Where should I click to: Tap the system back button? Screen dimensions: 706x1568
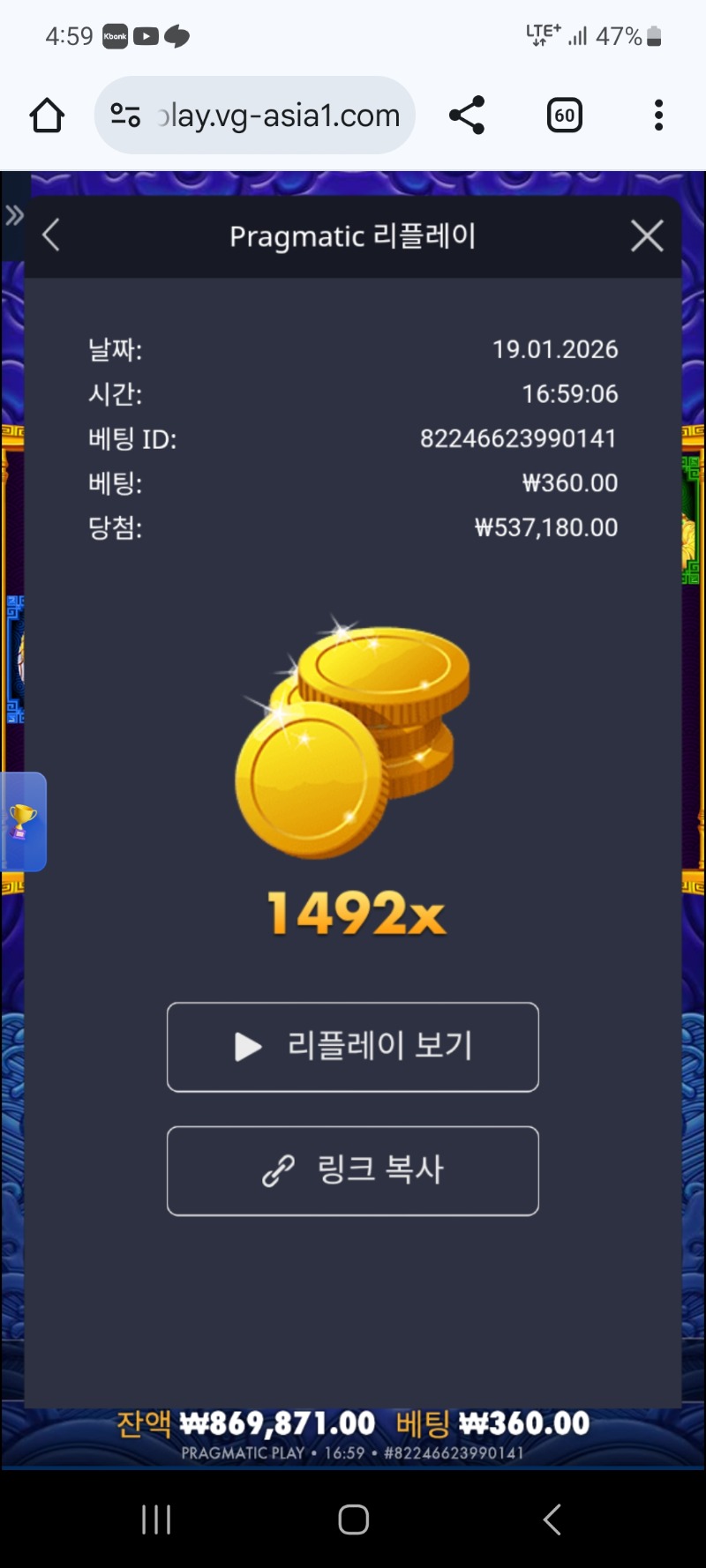coord(552,1519)
